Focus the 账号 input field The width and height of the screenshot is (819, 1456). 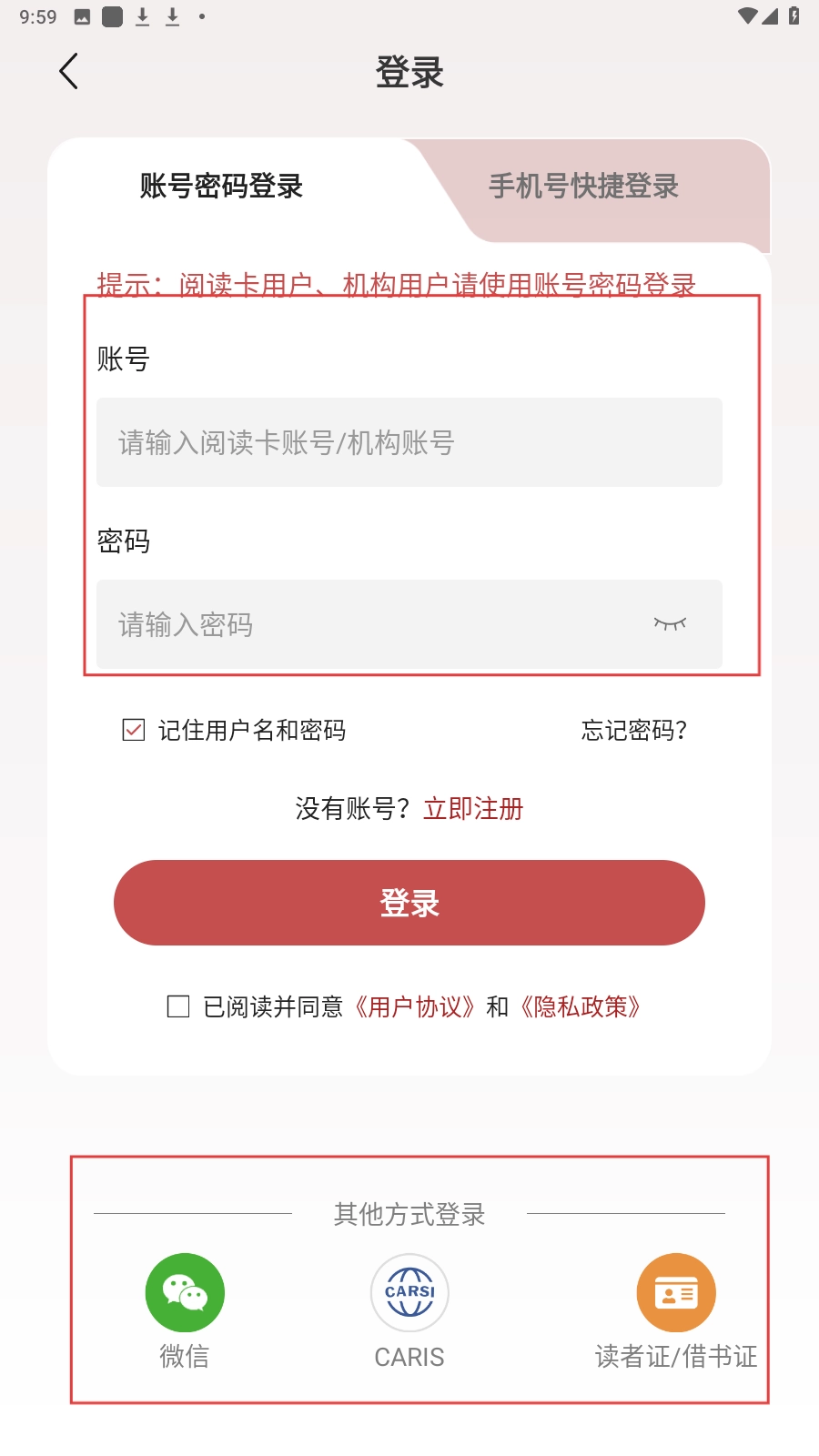[x=409, y=443]
